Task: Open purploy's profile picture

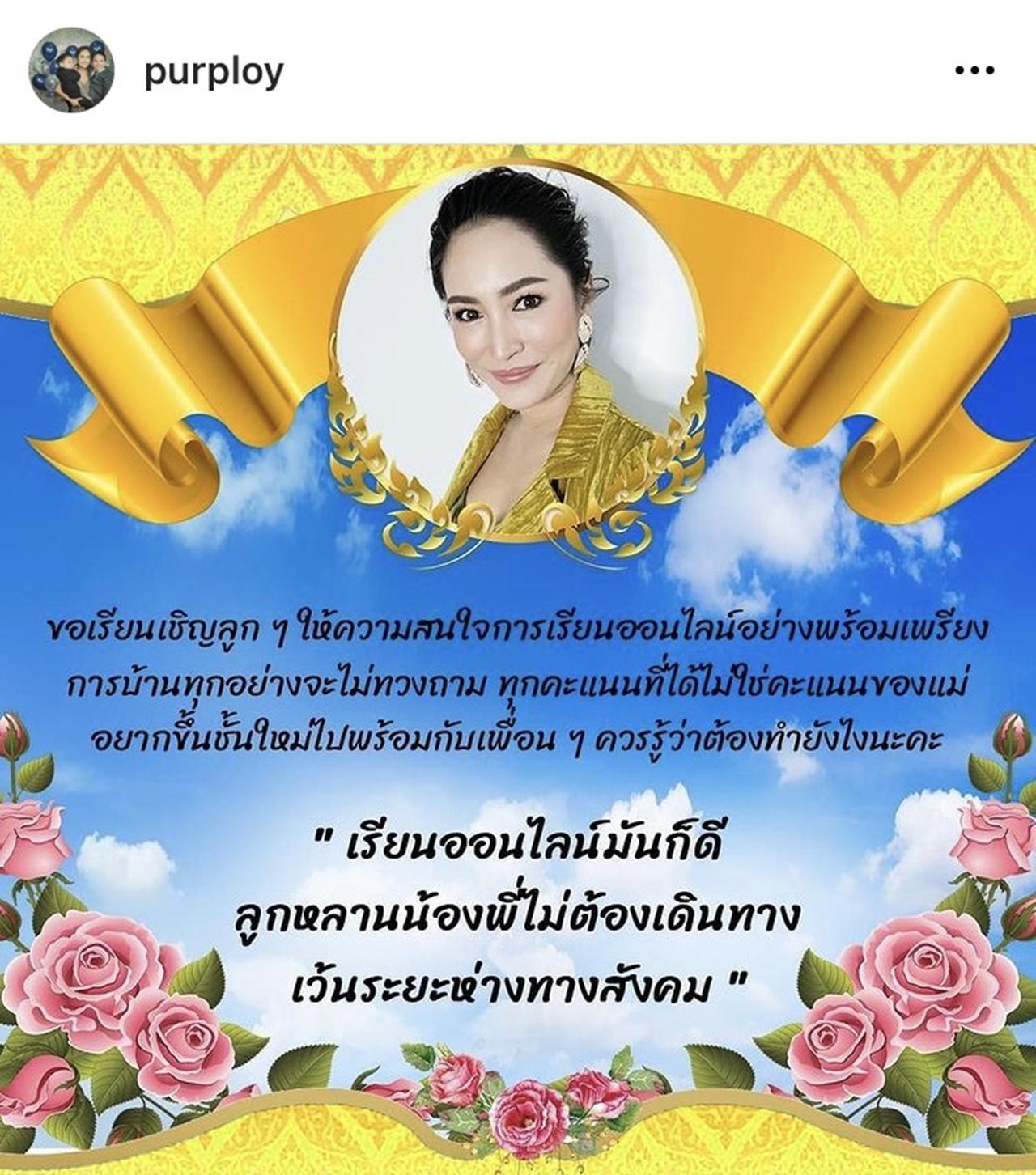Action: point(70,70)
